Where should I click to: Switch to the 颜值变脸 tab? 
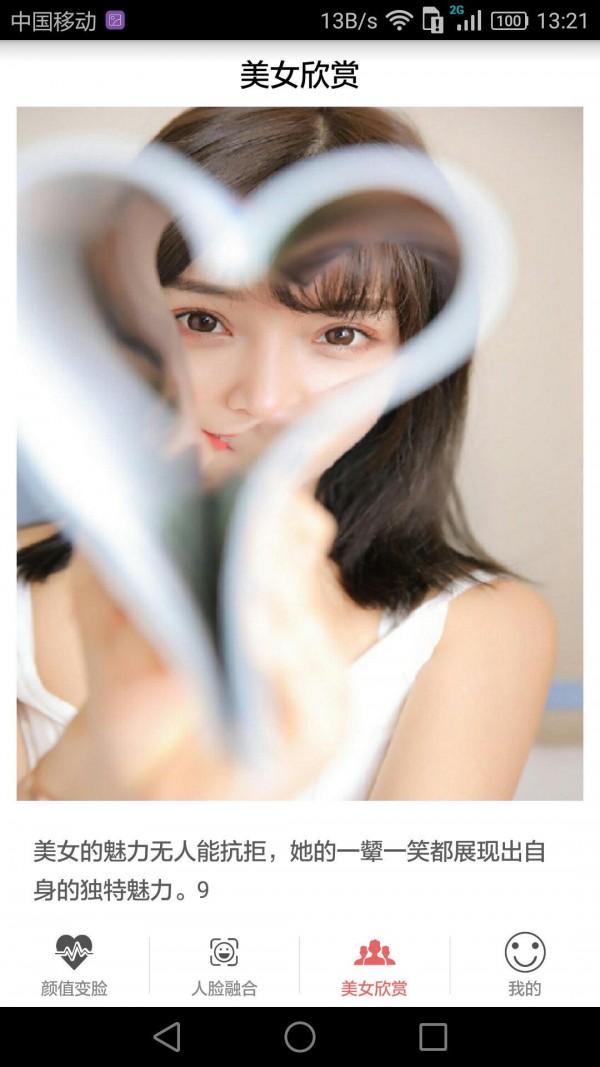click(x=74, y=965)
